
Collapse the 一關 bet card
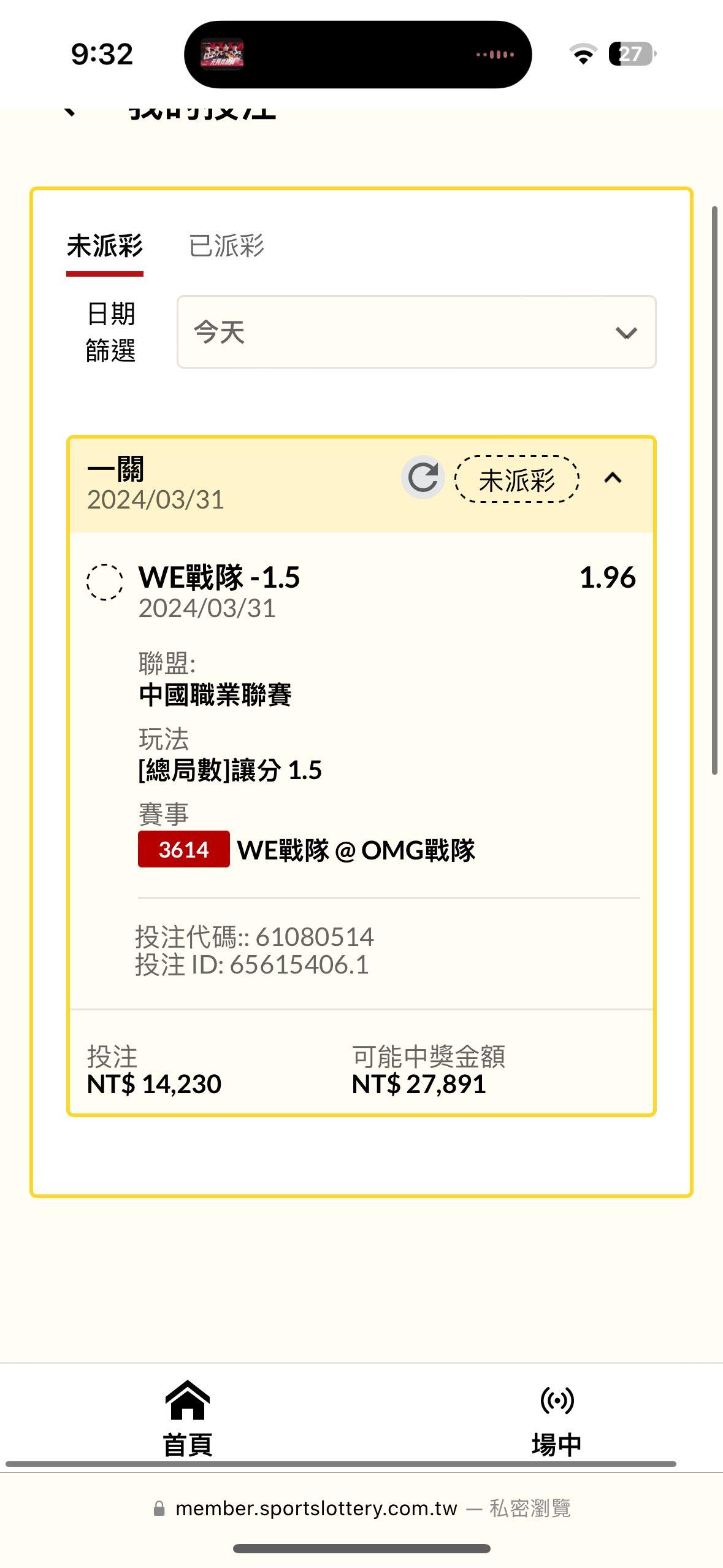coord(613,478)
